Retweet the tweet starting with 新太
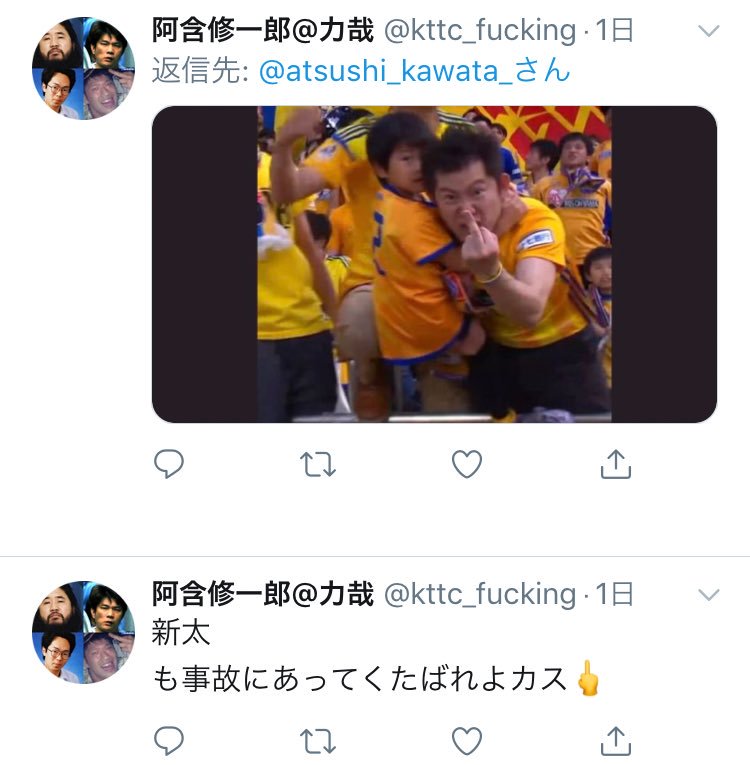This screenshot has width=750, height=765. 318,740
